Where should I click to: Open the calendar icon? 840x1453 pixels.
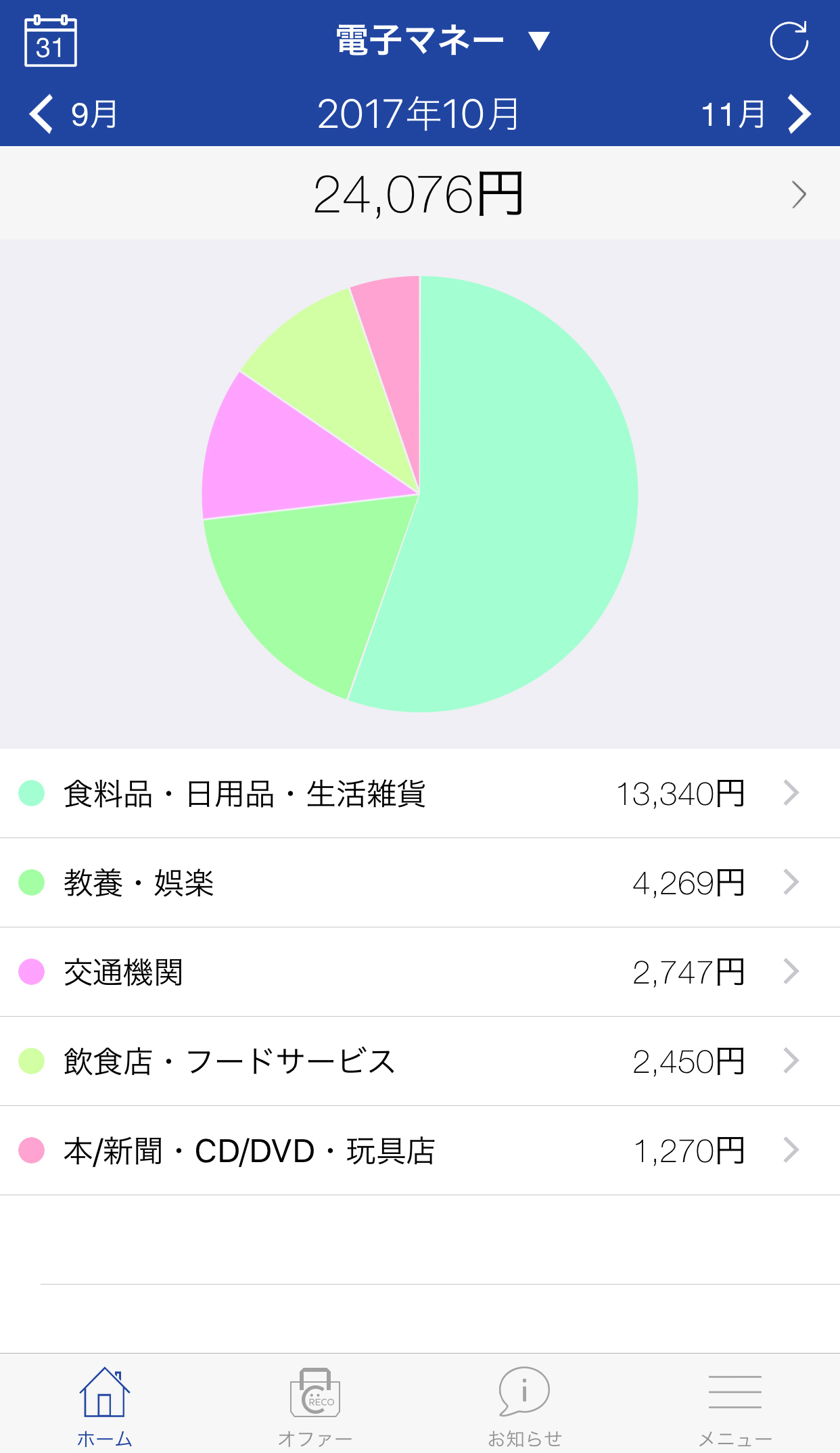pyautogui.click(x=51, y=41)
